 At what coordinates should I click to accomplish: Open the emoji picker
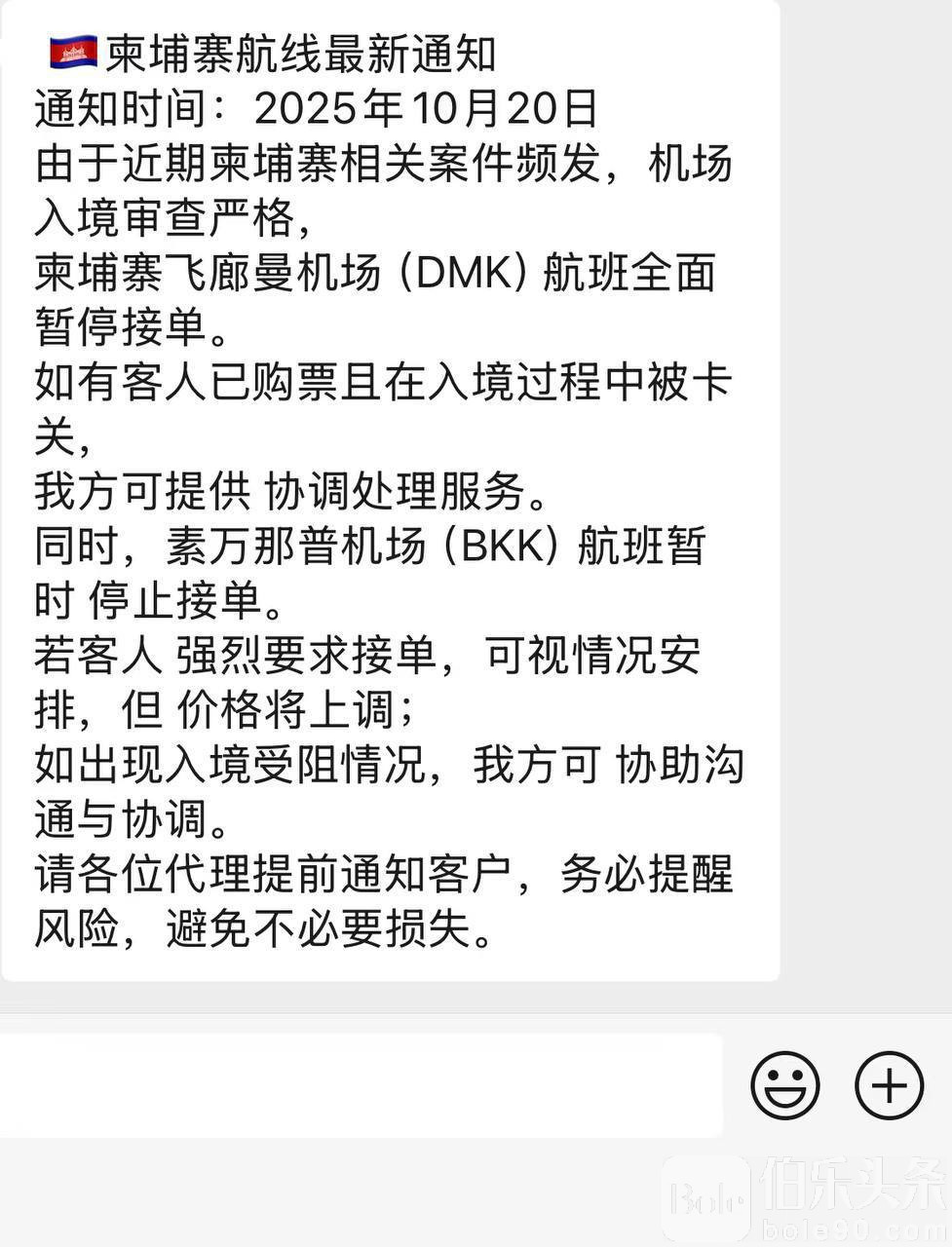click(784, 1085)
